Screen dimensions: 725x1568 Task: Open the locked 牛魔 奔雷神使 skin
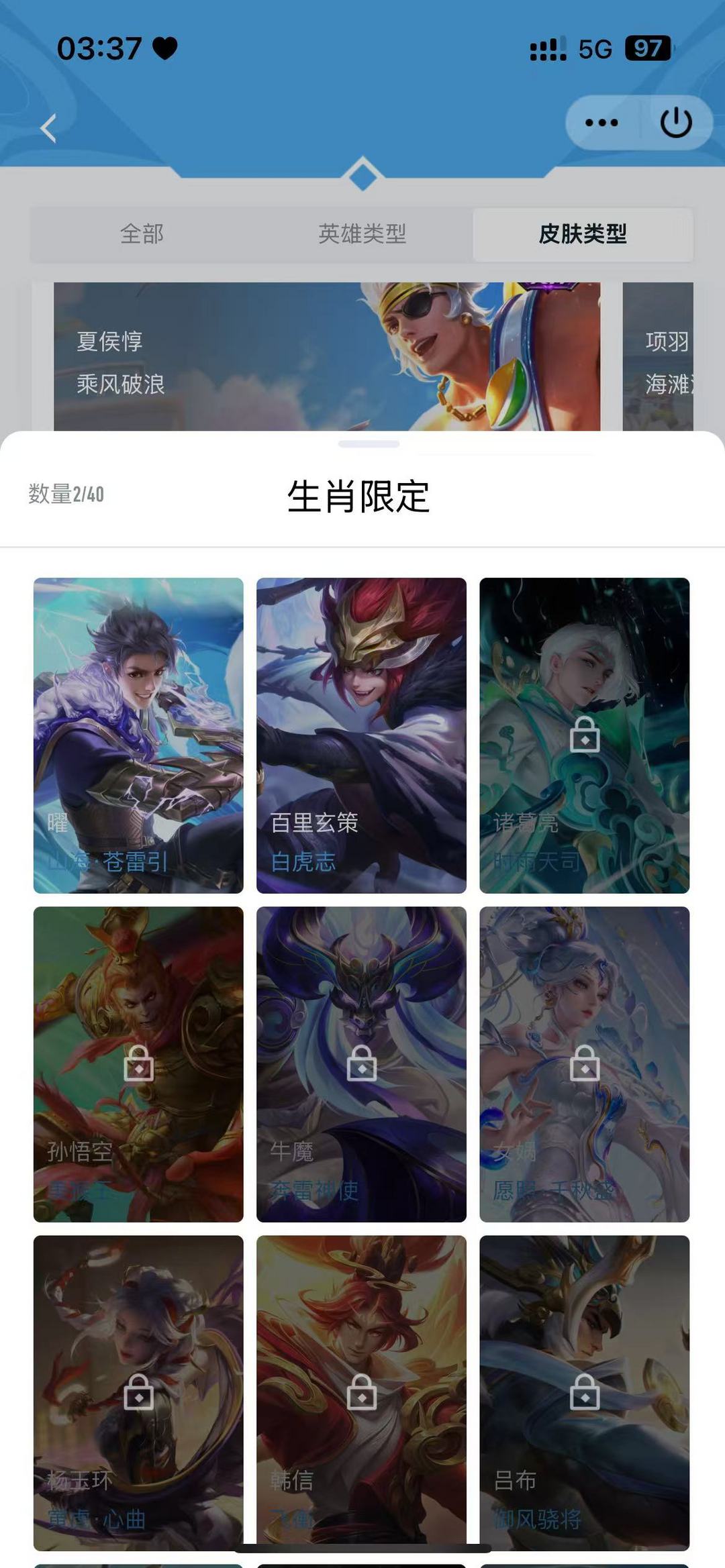(361, 1063)
